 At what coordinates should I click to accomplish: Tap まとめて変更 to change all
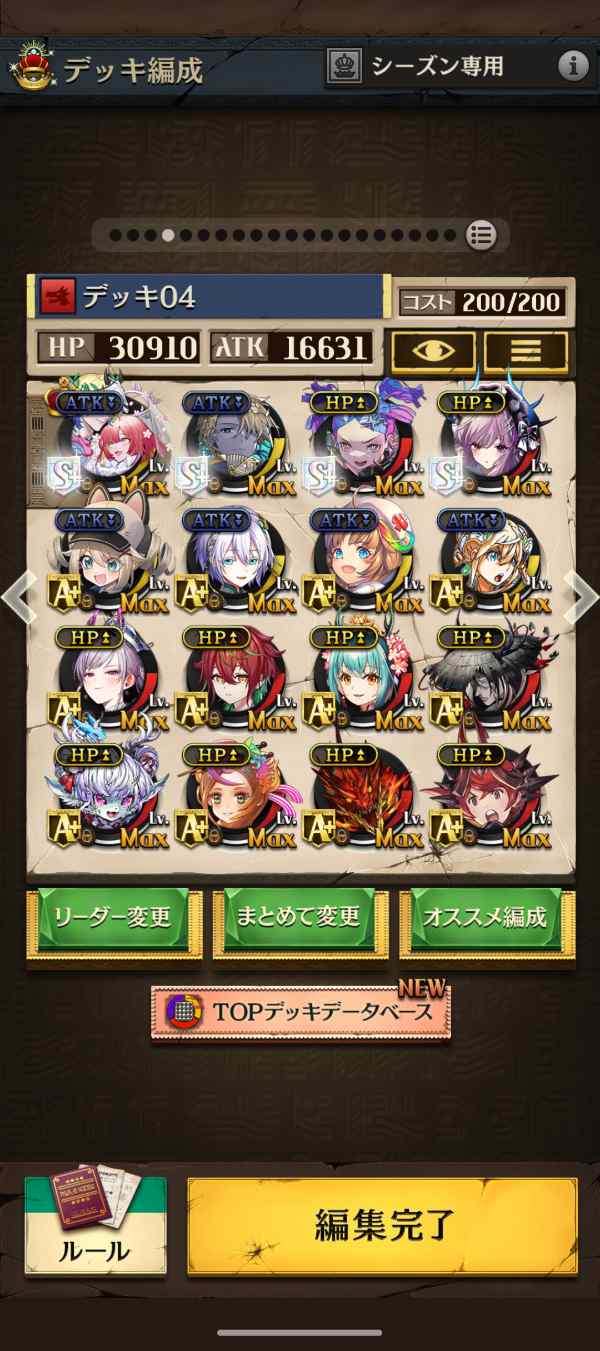coord(299,918)
